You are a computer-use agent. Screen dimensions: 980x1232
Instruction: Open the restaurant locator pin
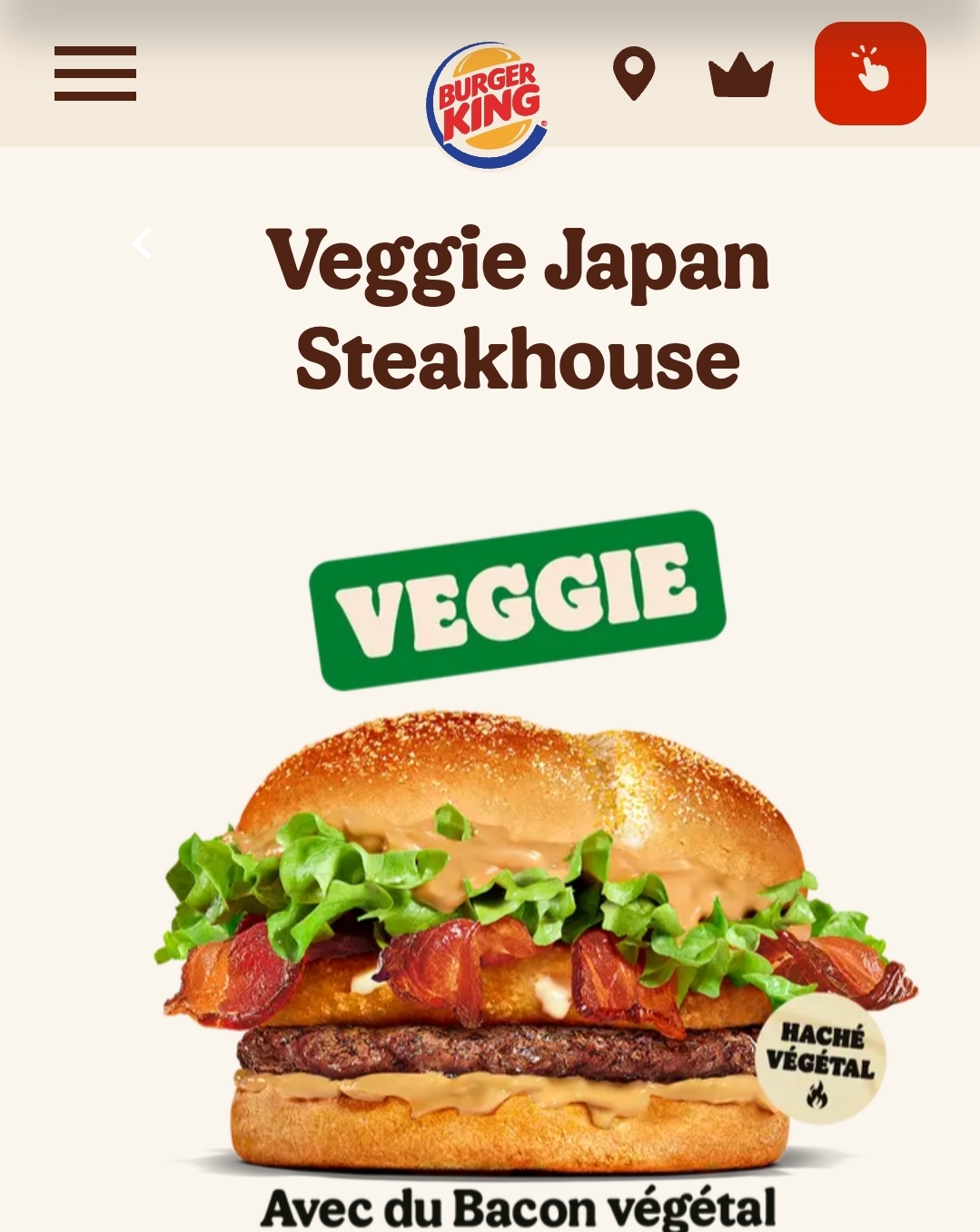point(634,74)
